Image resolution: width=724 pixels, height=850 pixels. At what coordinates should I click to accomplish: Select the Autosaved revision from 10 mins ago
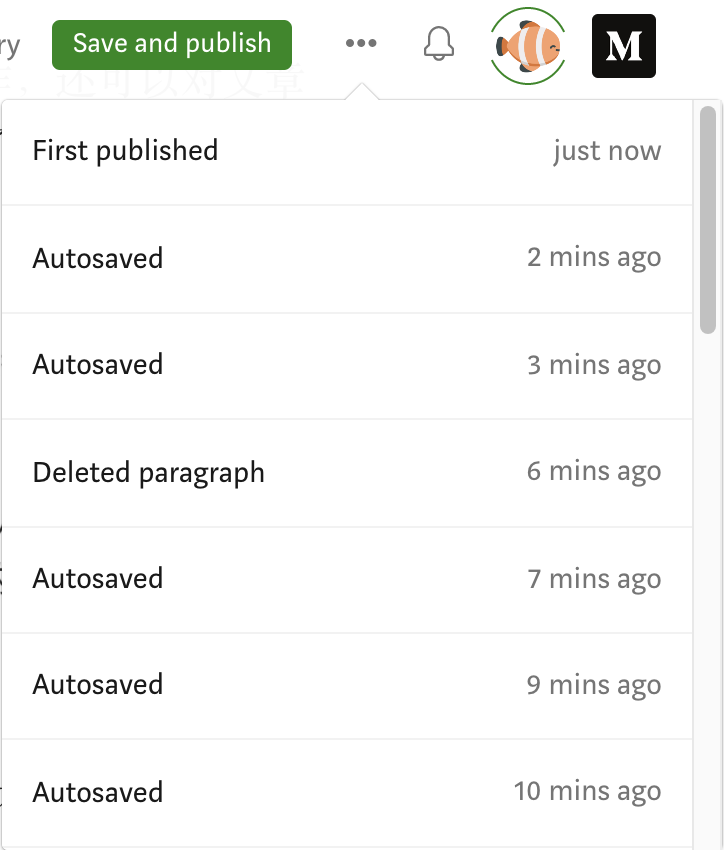(x=346, y=792)
